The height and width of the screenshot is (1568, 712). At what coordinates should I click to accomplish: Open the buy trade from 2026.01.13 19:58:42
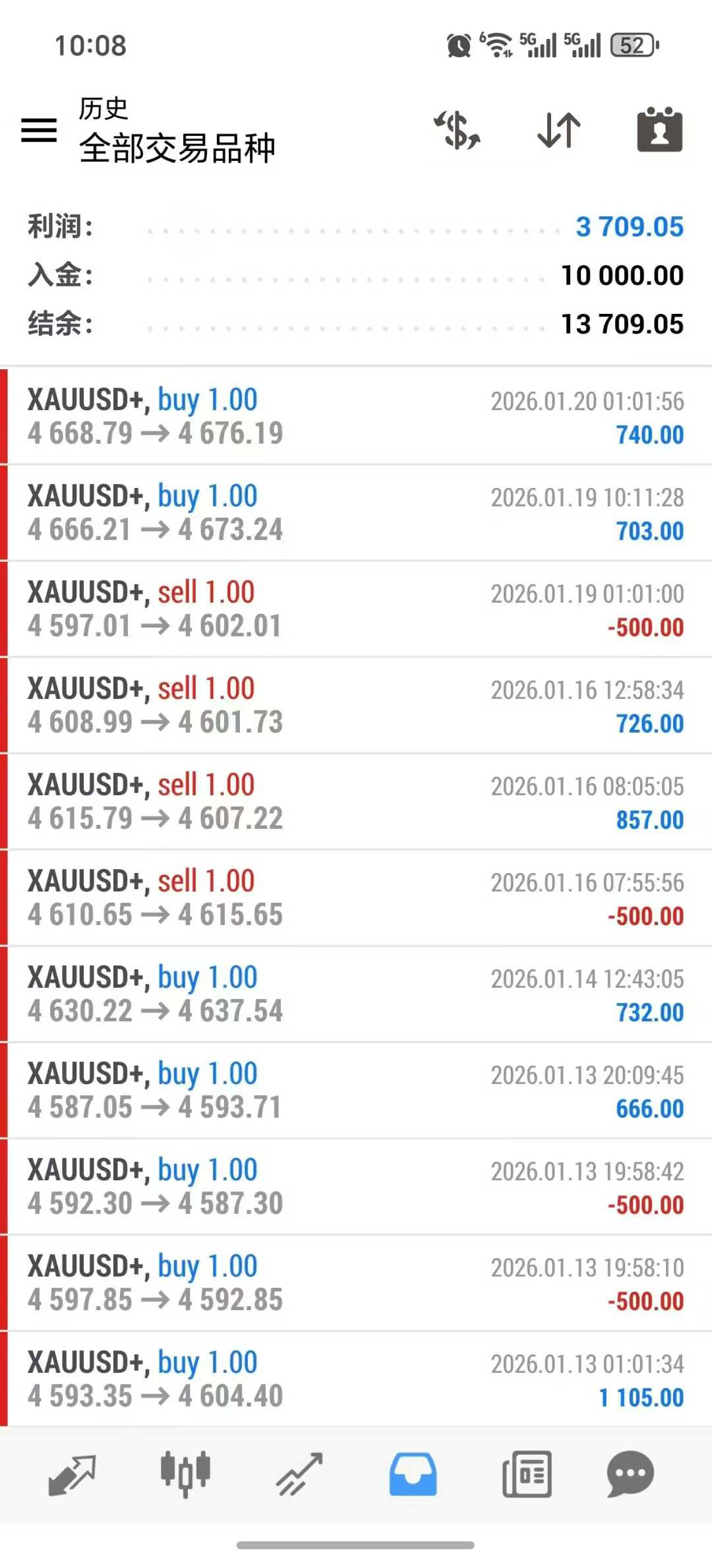point(356,1186)
